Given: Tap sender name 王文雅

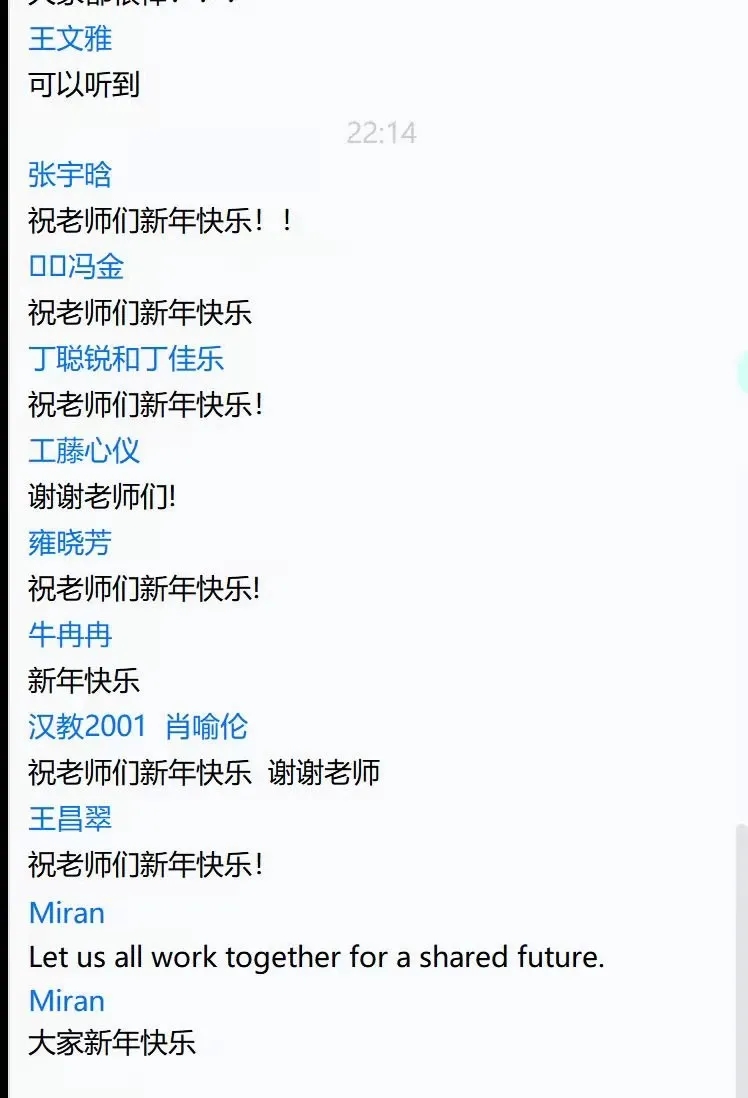Looking at the screenshot, I should [x=70, y=39].
